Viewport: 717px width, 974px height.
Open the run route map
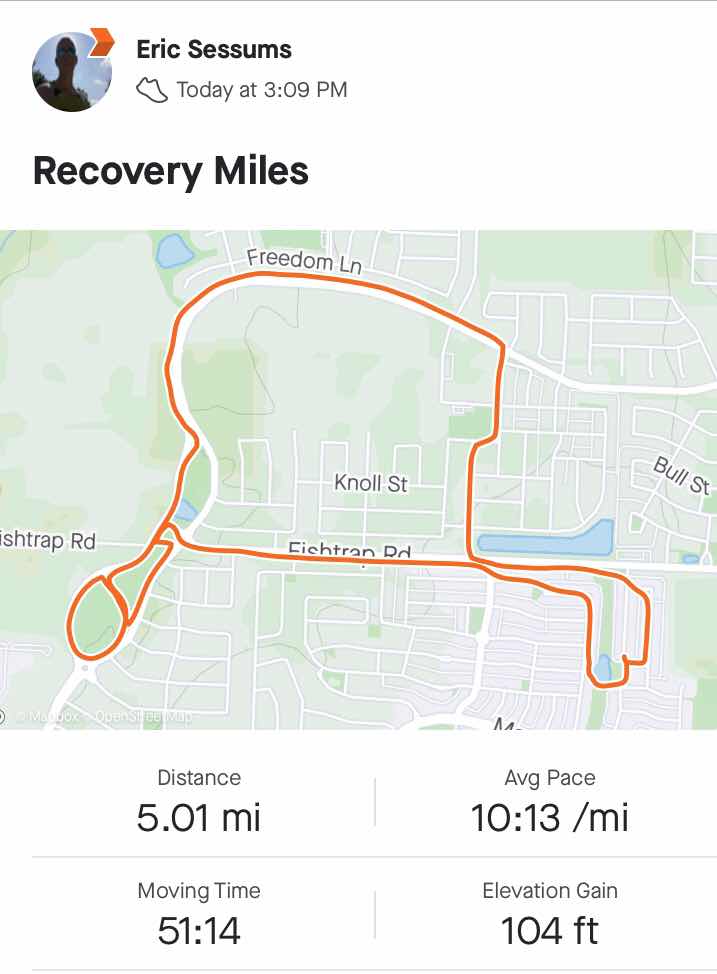[358, 480]
